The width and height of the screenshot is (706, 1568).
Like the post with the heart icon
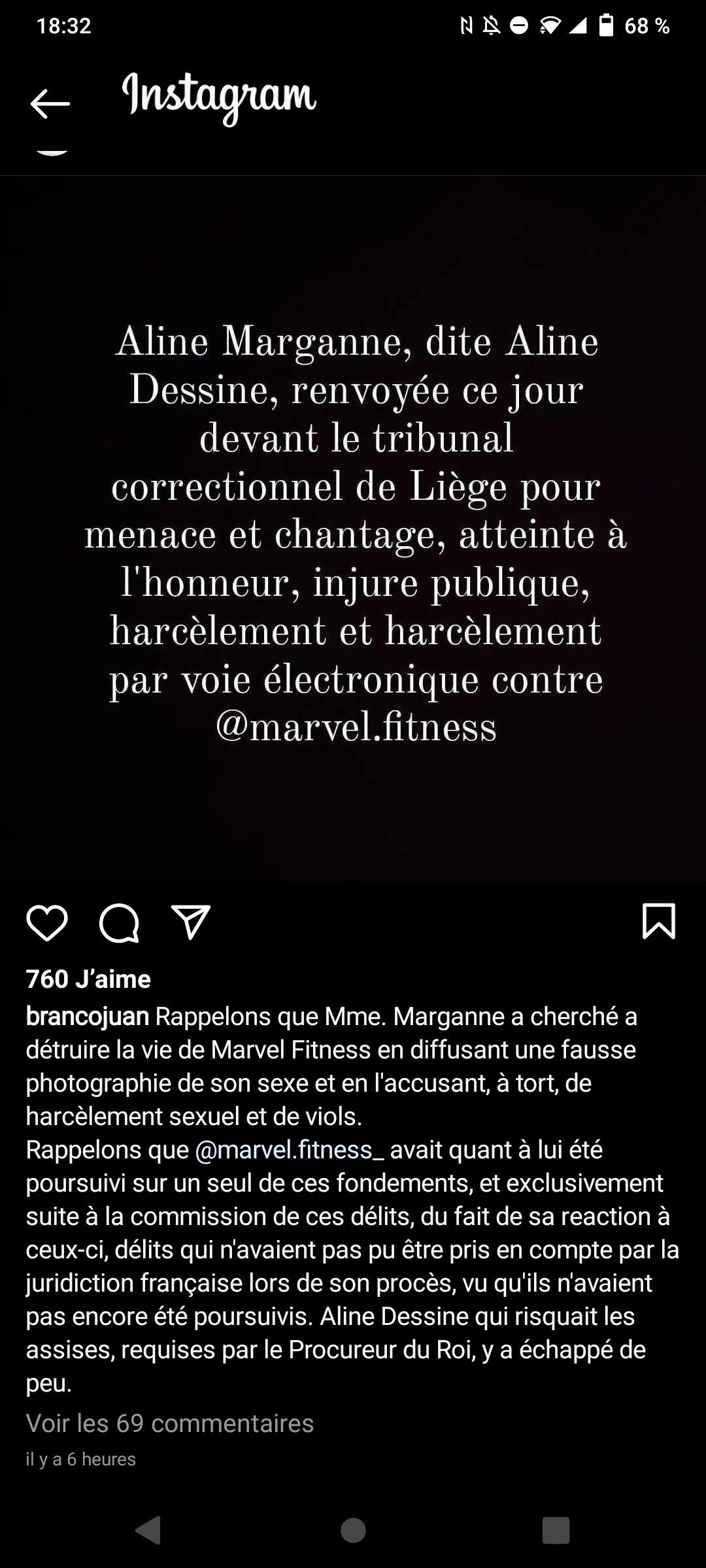47,923
